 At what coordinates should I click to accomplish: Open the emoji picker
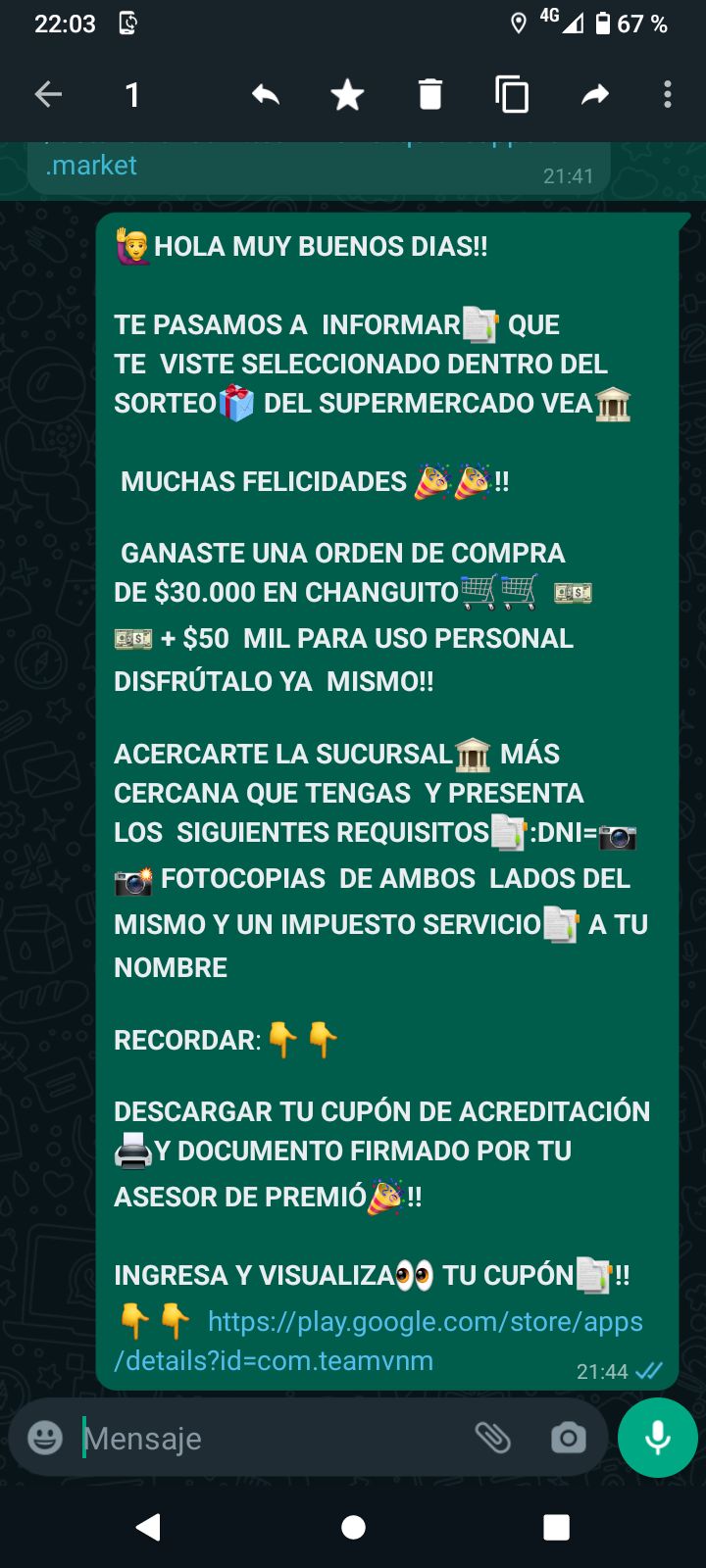[x=45, y=1438]
